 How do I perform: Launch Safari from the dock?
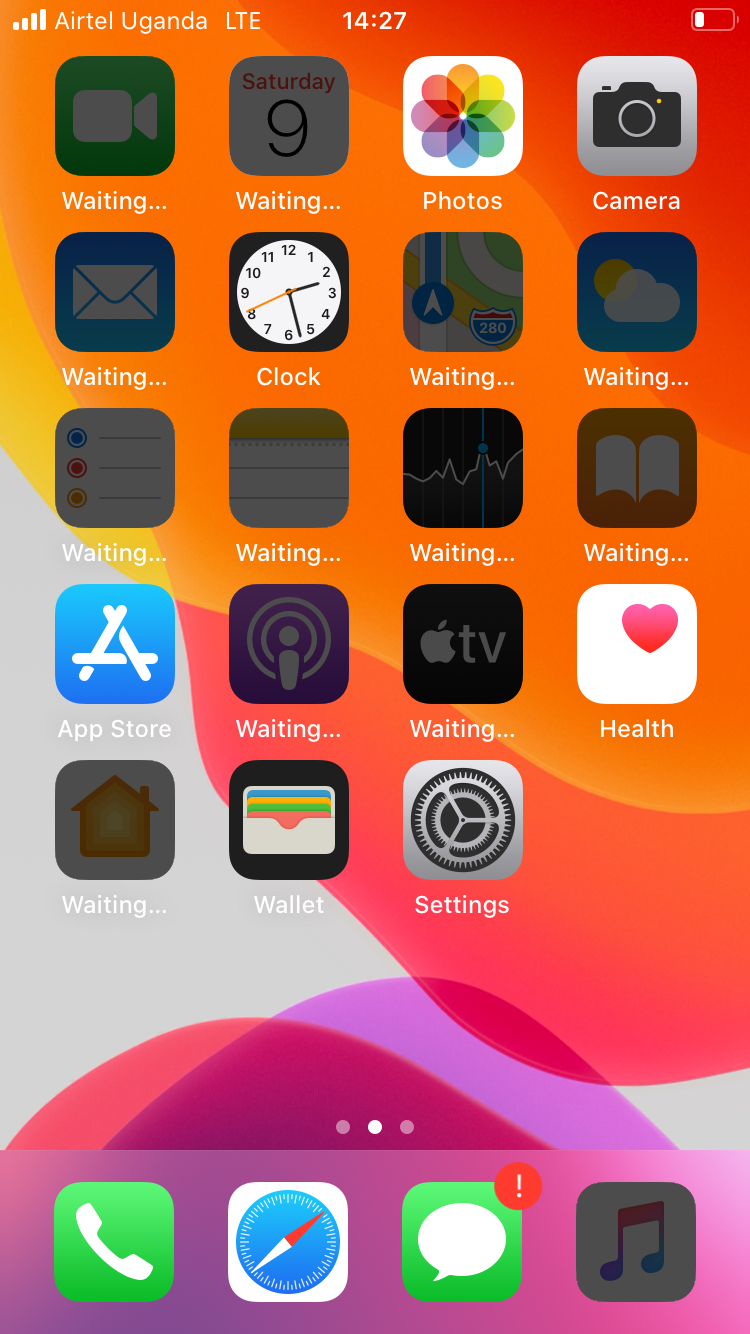pos(288,1242)
